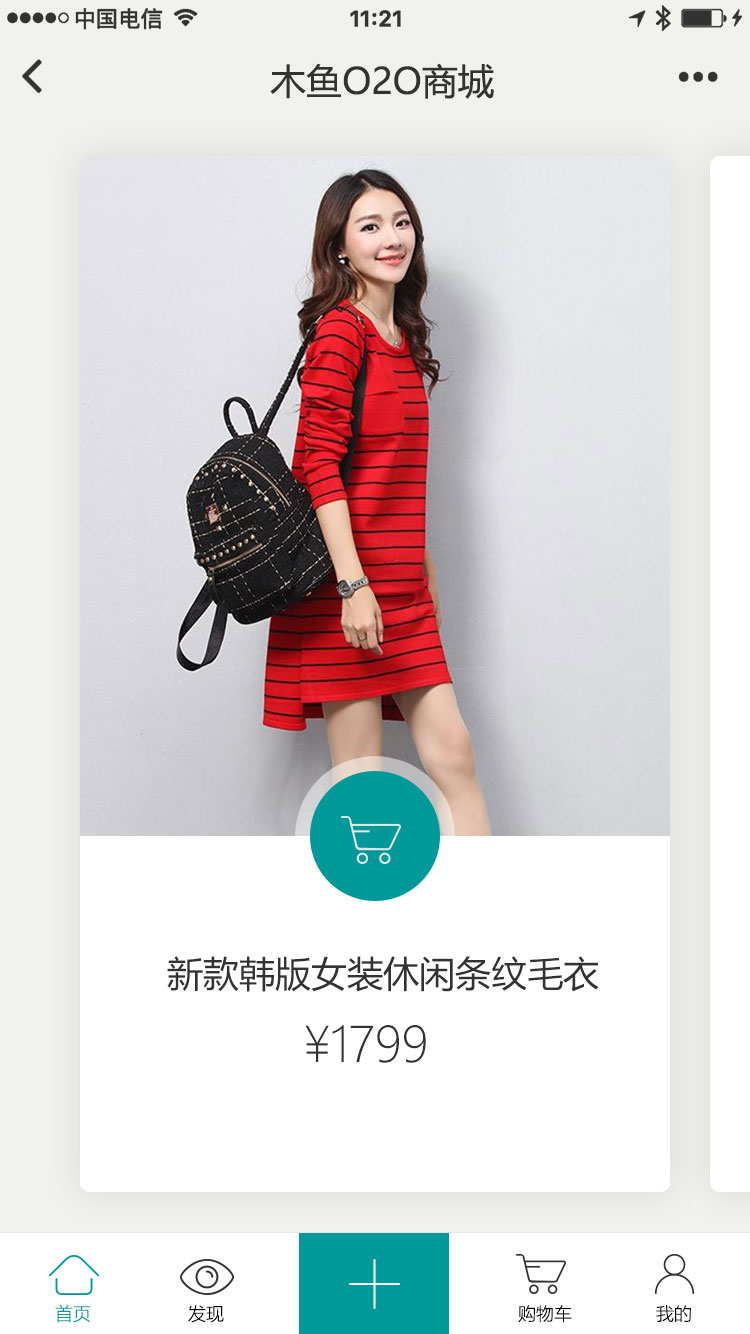This screenshot has width=750, height=1334.
Task: Switch to the 首页 tab
Action: 73,1287
